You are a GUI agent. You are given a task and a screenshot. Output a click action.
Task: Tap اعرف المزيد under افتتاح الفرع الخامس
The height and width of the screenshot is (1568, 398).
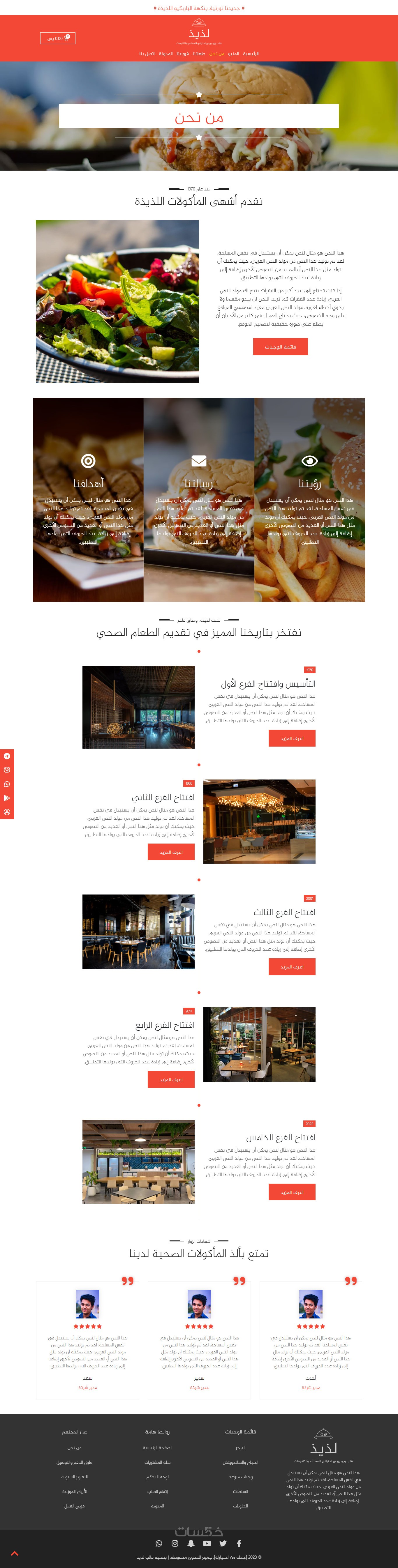tap(292, 1192)
